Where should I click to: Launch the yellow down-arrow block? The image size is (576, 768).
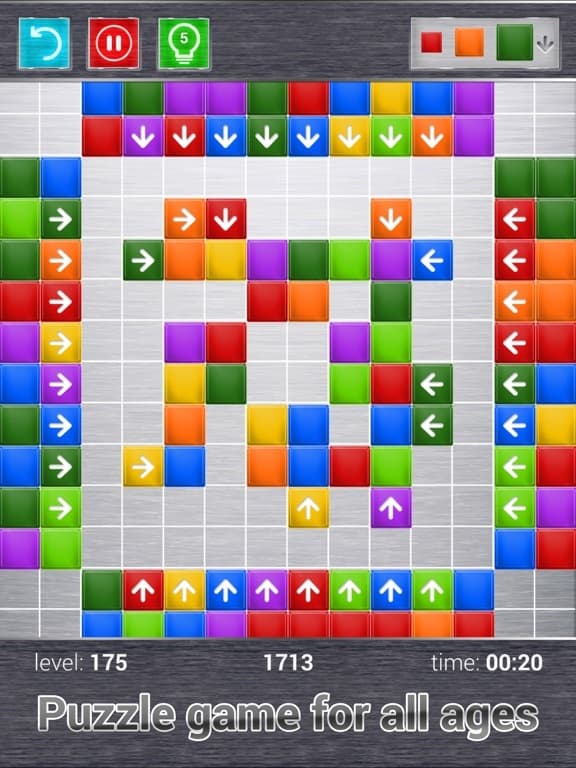pyautogui.click(x=349, y=137)
